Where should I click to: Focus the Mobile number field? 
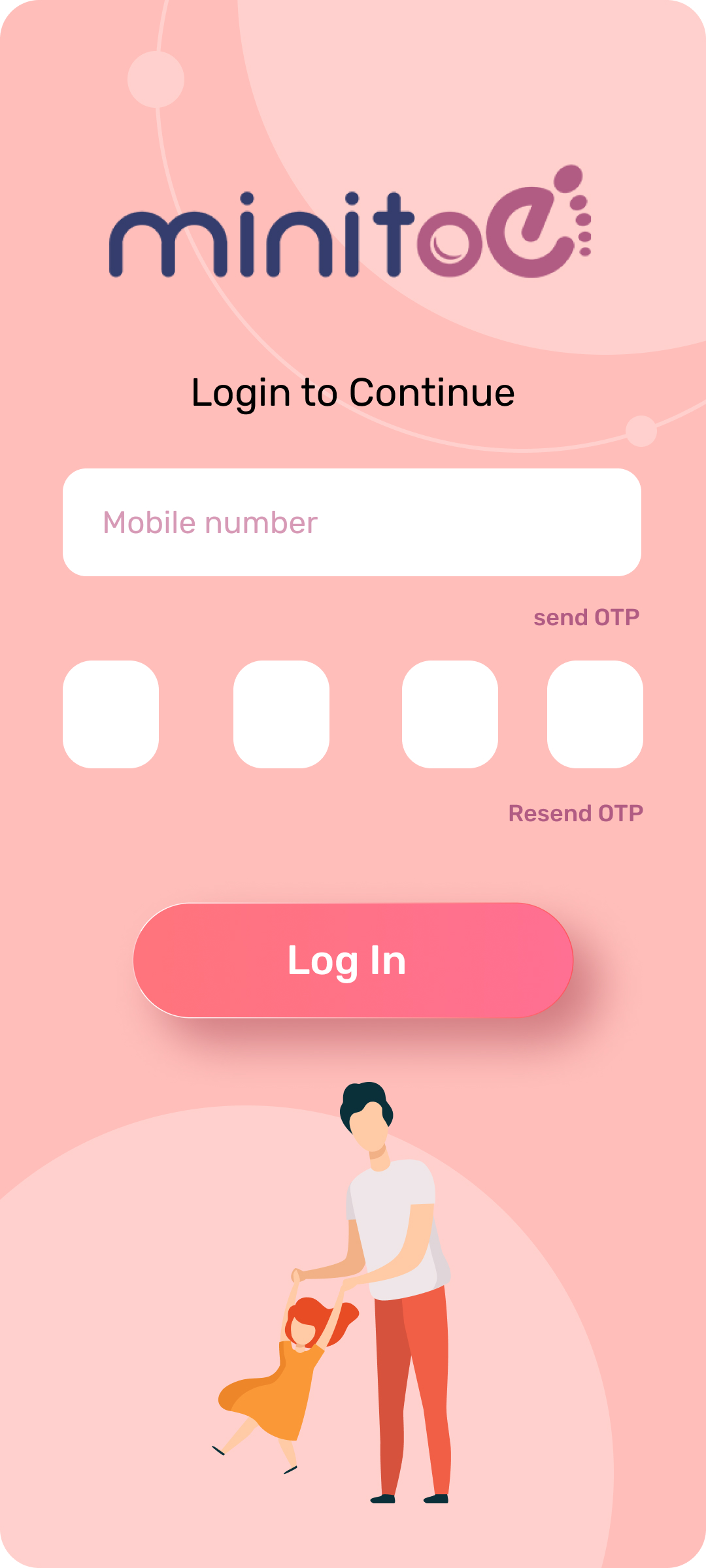coord(352,522)
